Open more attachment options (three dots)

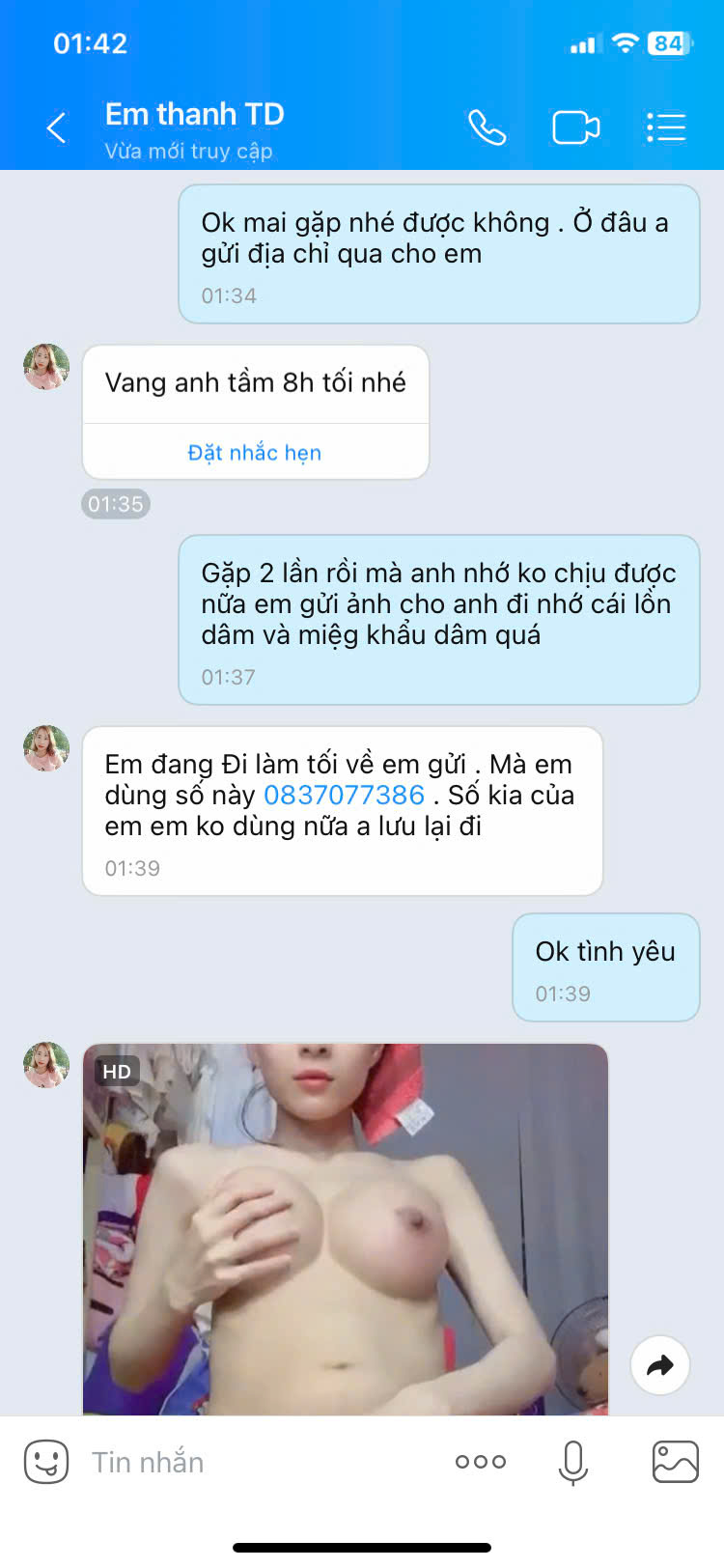481,1462
